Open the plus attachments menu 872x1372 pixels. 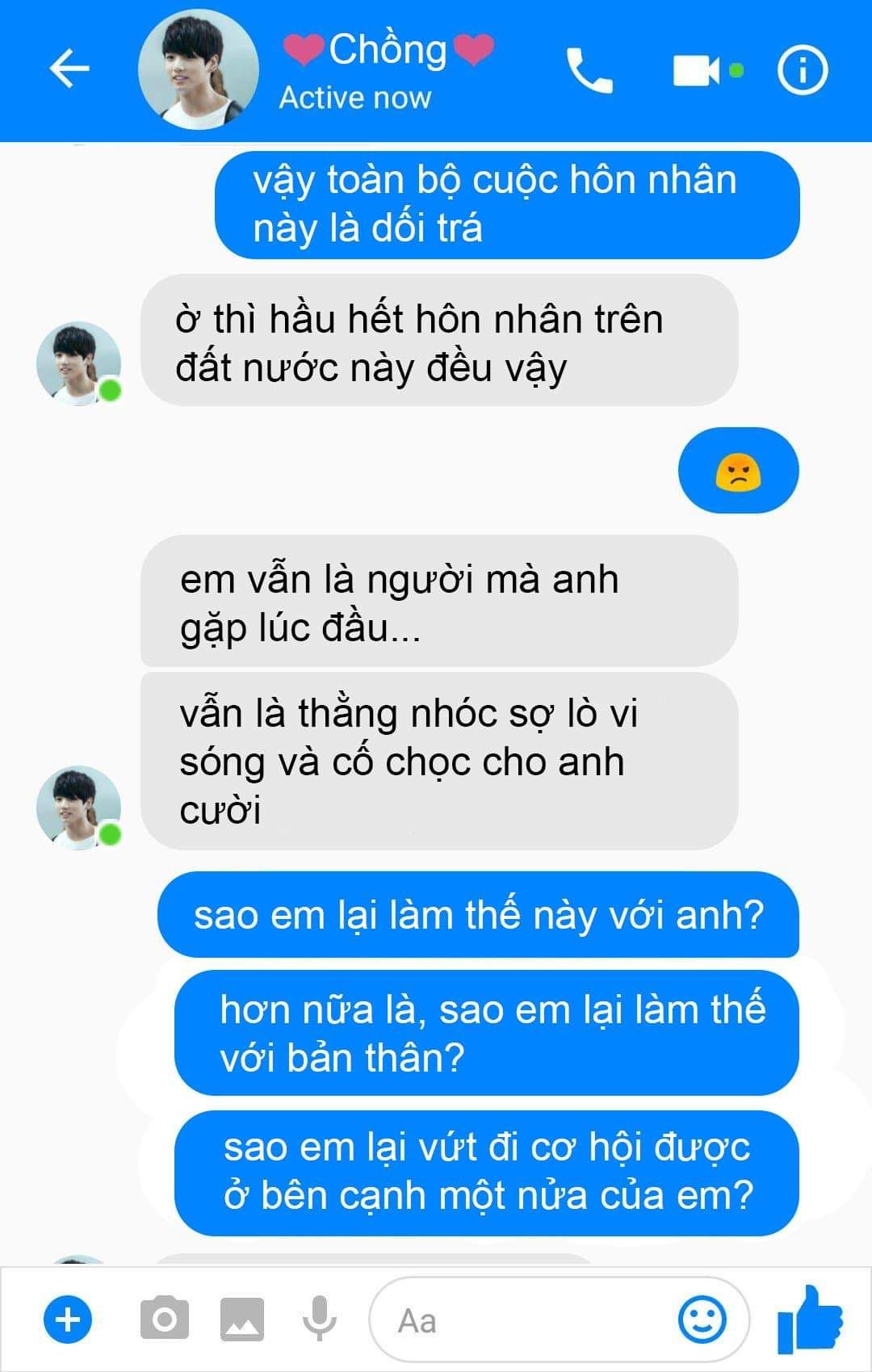(x=68, y=1320)
